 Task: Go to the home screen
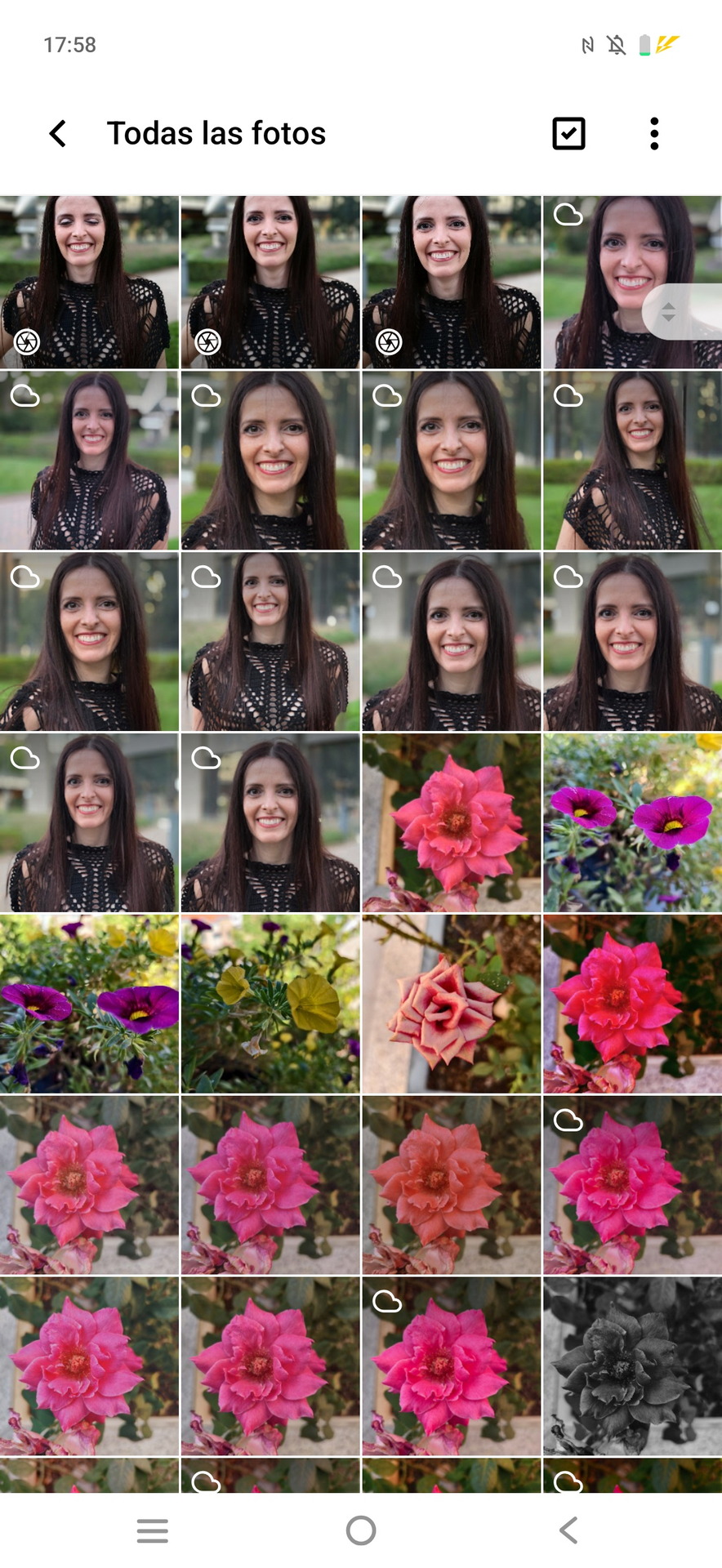click(361, 1530)
